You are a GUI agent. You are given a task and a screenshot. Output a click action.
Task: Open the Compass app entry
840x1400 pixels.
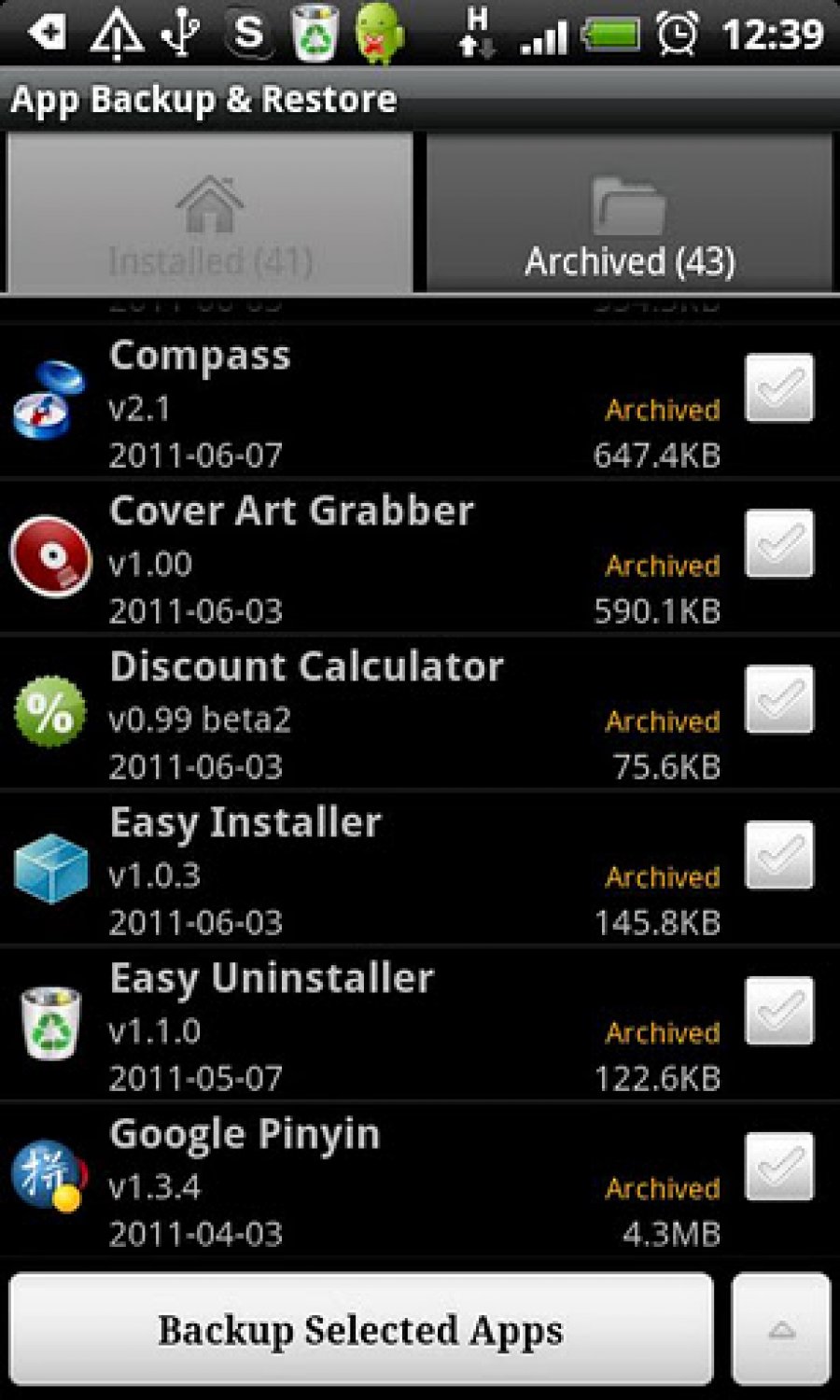click(x=373, y=403)
